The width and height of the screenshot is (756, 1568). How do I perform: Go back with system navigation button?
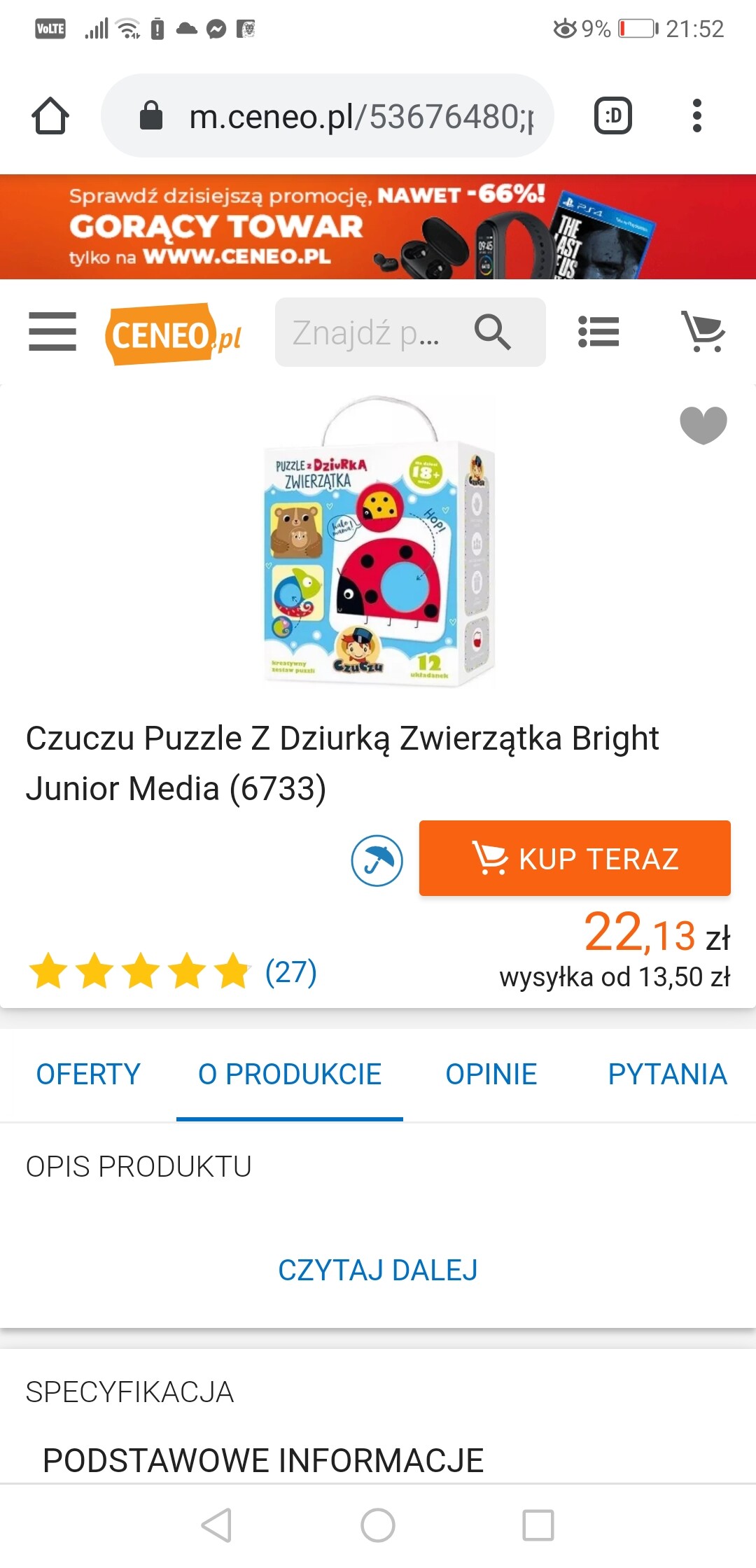pos(217,1525)
